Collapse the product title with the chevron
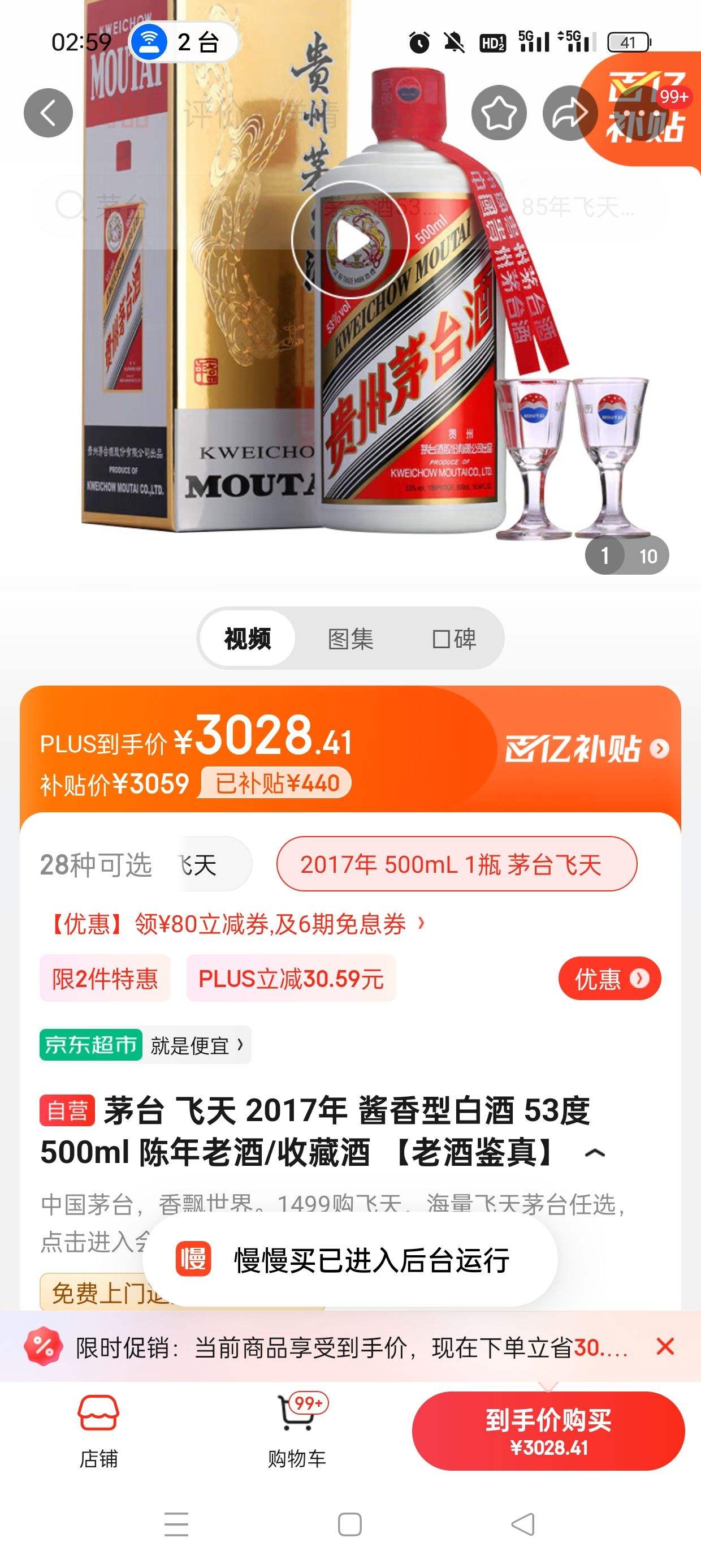The height and width of the screenshot is (1568, 701). click(595, 1153)
